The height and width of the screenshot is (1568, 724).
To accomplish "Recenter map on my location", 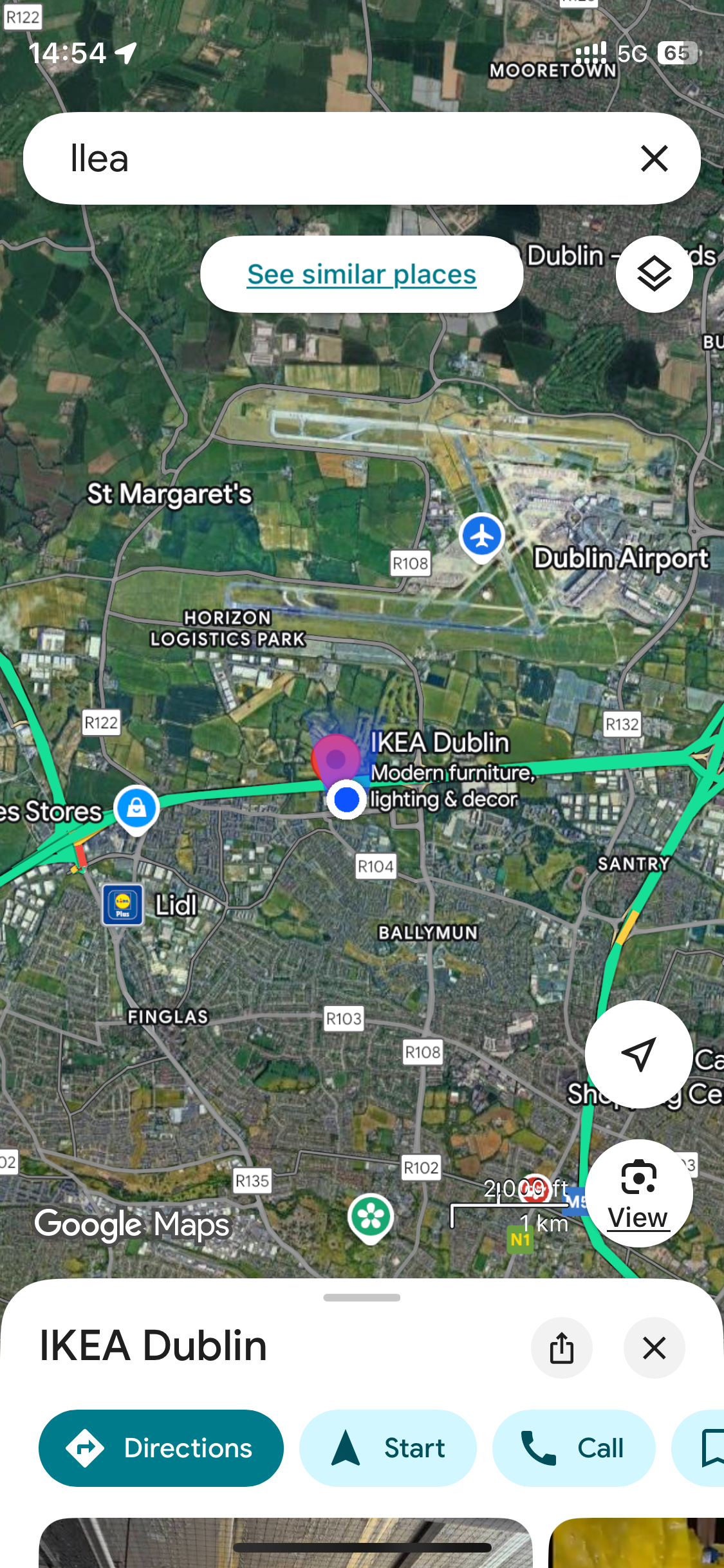I will [x=638, y=1054].
